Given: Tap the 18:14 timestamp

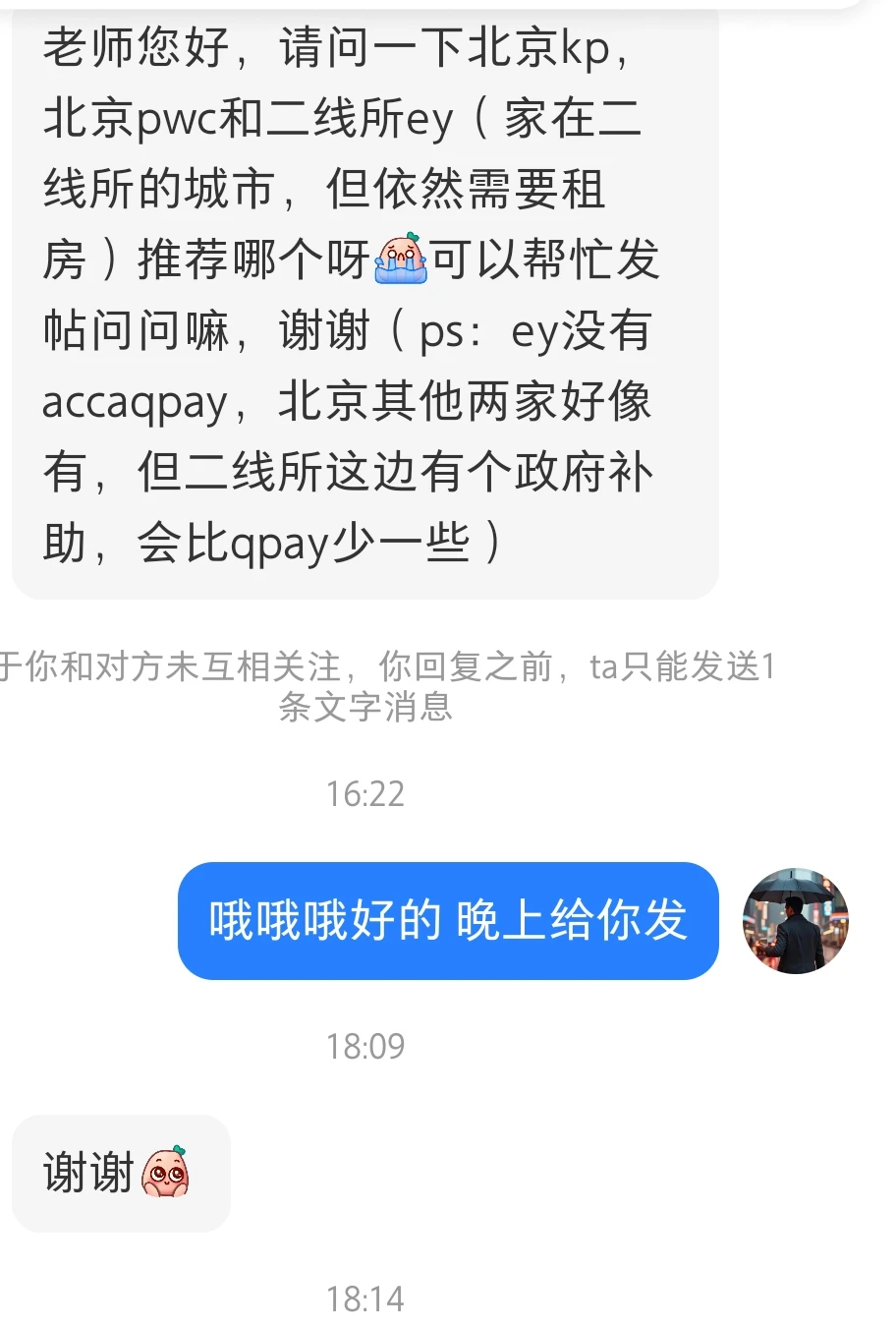Looking at the screenshot, I should pos(364,1299).
